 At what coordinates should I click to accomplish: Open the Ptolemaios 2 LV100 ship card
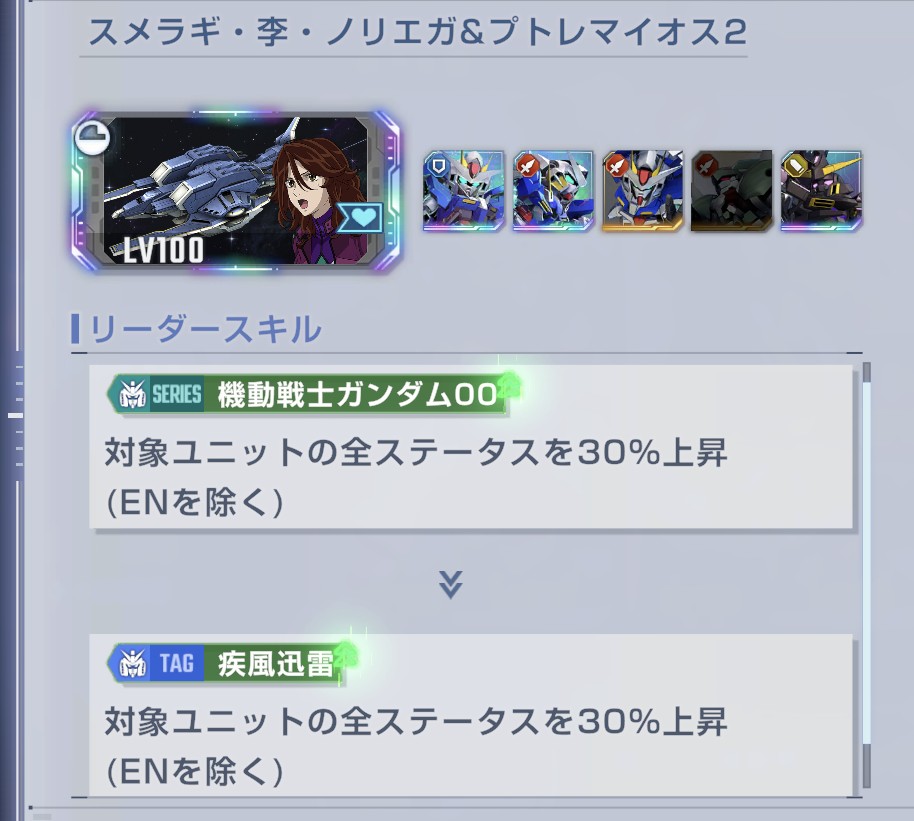click(x=236, y=191)
